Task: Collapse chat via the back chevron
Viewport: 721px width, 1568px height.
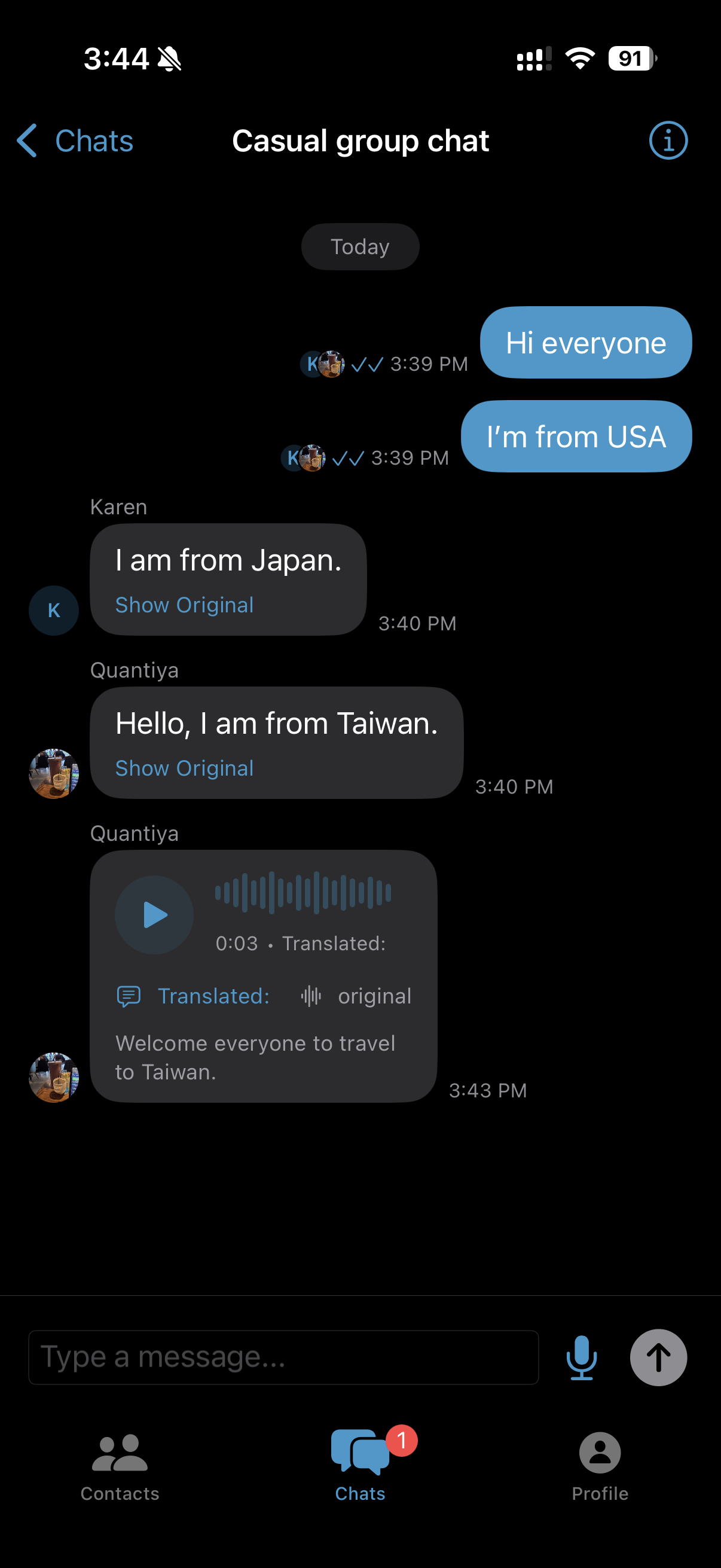Action: (26, 140)
